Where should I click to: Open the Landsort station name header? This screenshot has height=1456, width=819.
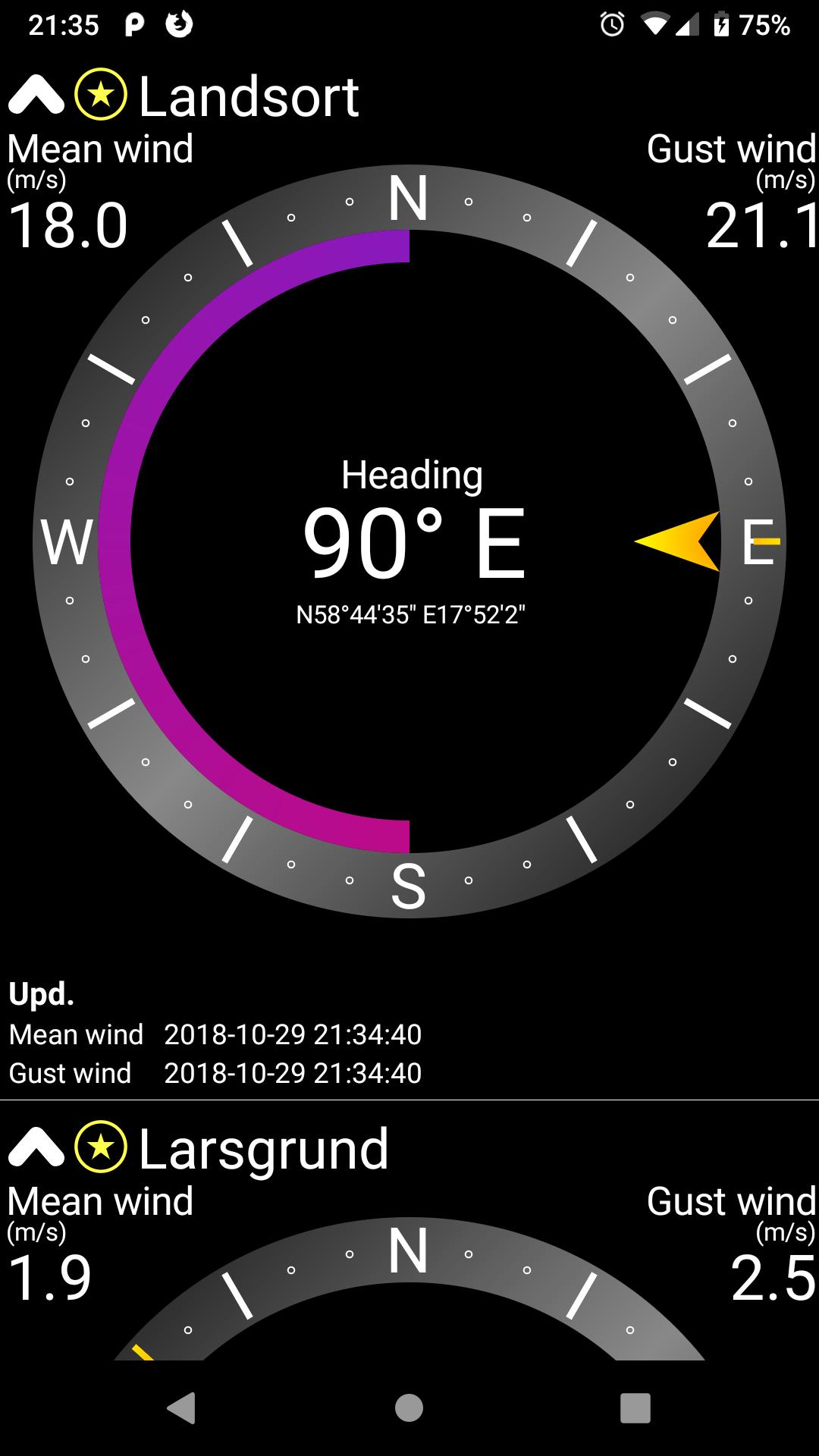(x=250, y=96)
